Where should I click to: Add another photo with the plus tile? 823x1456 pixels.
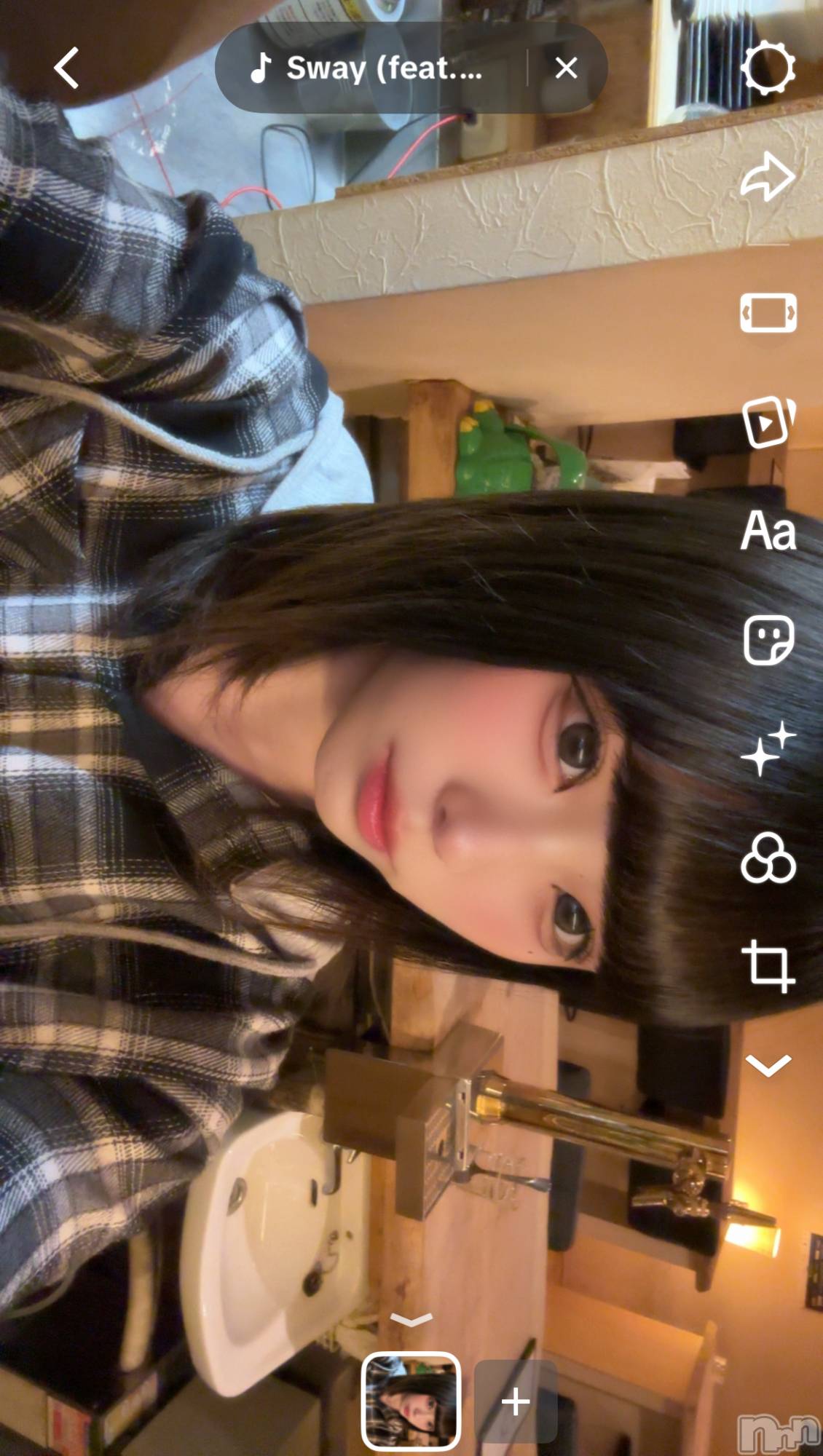click(516, 1401)
